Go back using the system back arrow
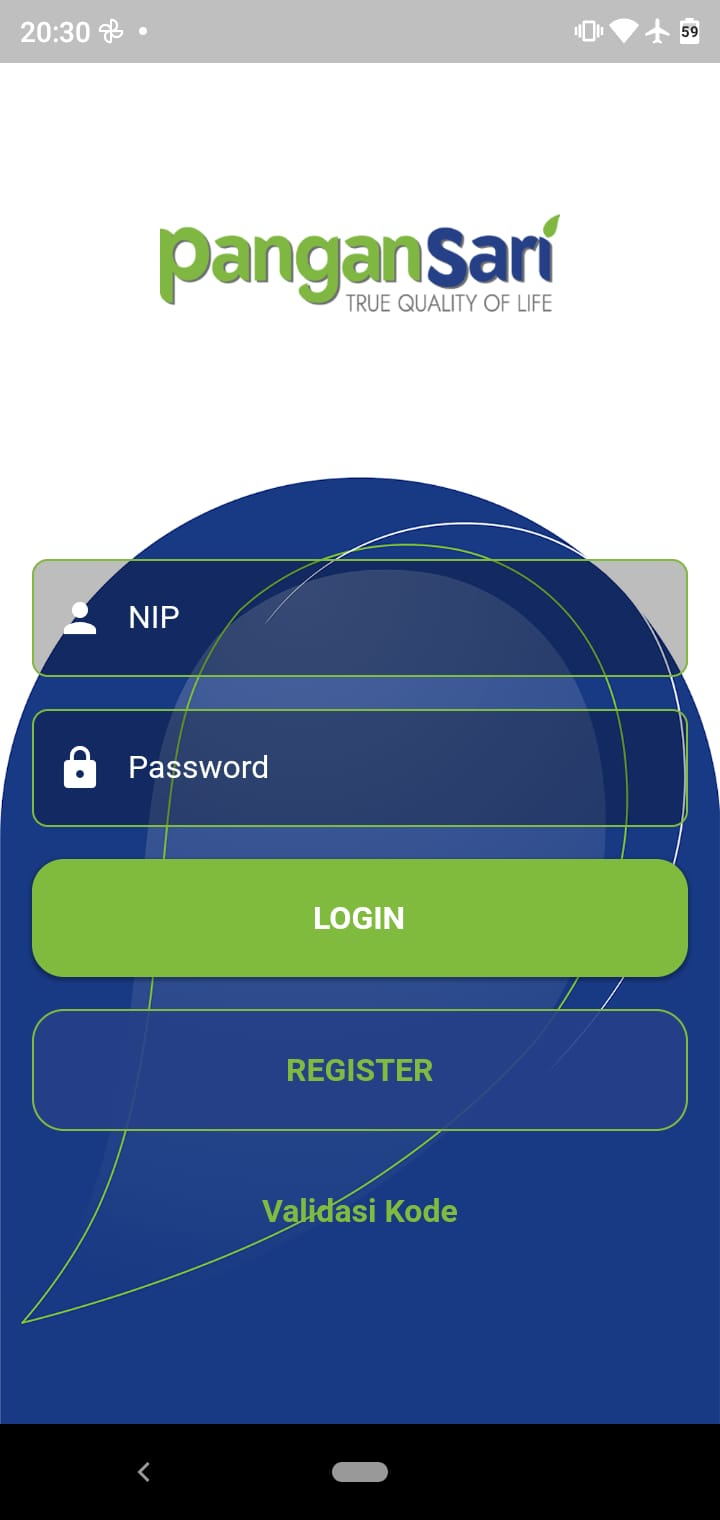This screenshot has width=720, height=1520. click(x=144, y=1471)
